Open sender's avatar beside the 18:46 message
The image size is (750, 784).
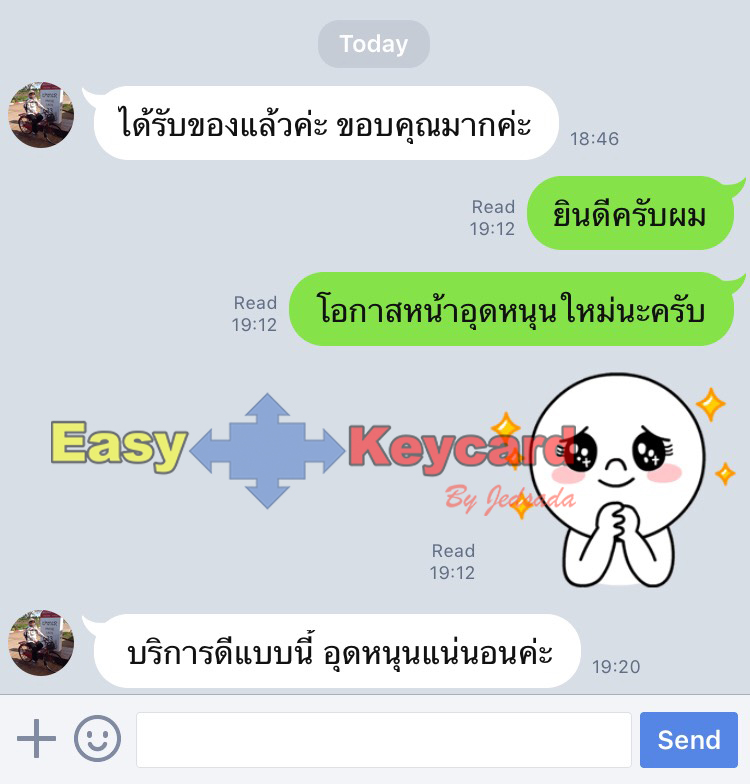click(41, 116)
